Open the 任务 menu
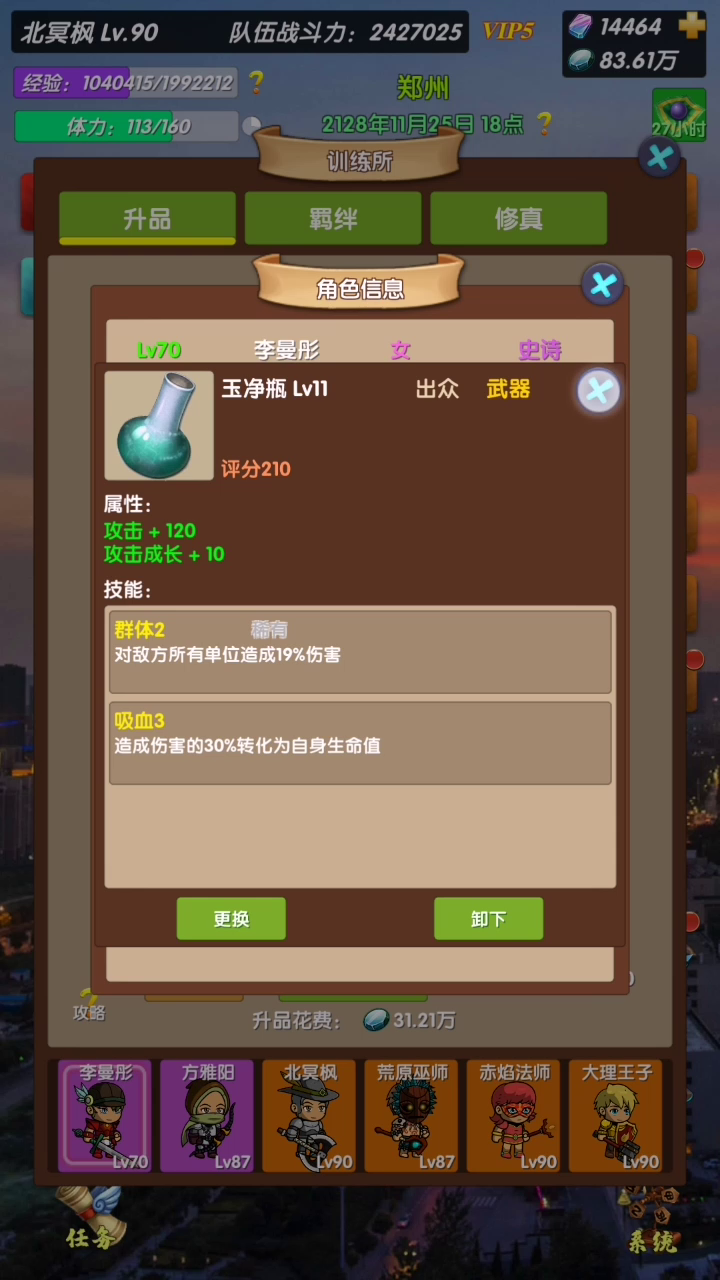The height and width of the screenshot is (1280, 720). point(89,1218)
